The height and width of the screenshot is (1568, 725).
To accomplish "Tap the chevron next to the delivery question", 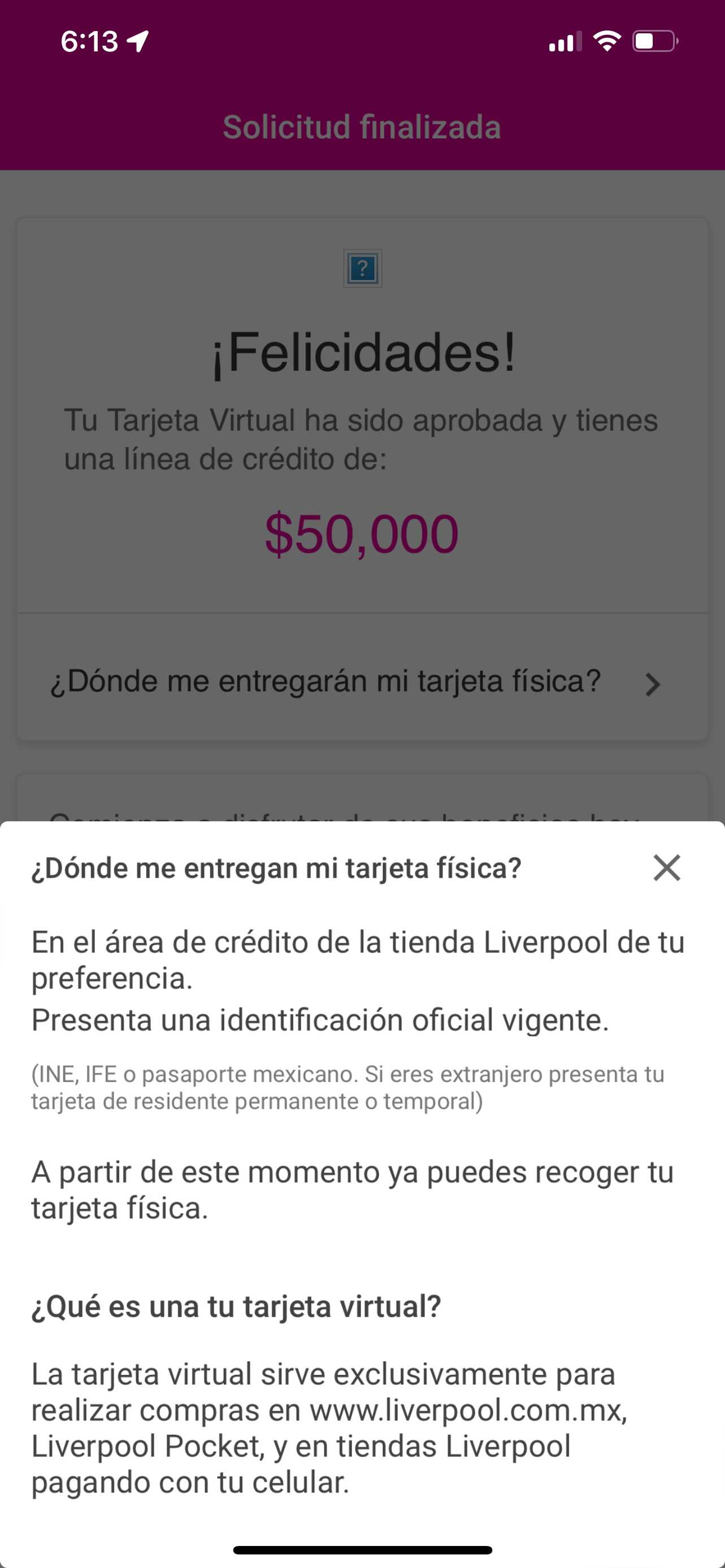I will (x=653, y=685).
